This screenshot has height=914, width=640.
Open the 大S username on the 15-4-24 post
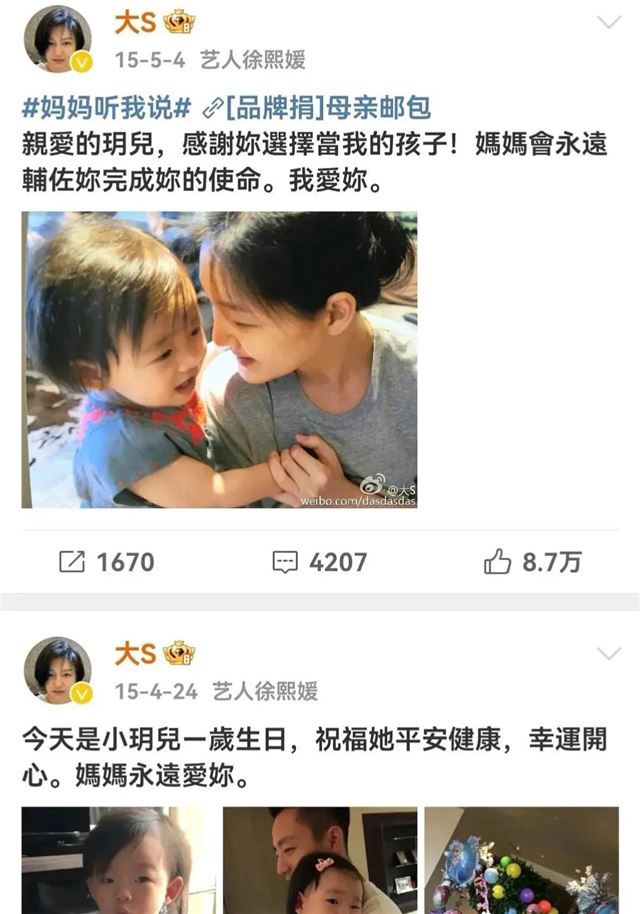pos(135,654)
